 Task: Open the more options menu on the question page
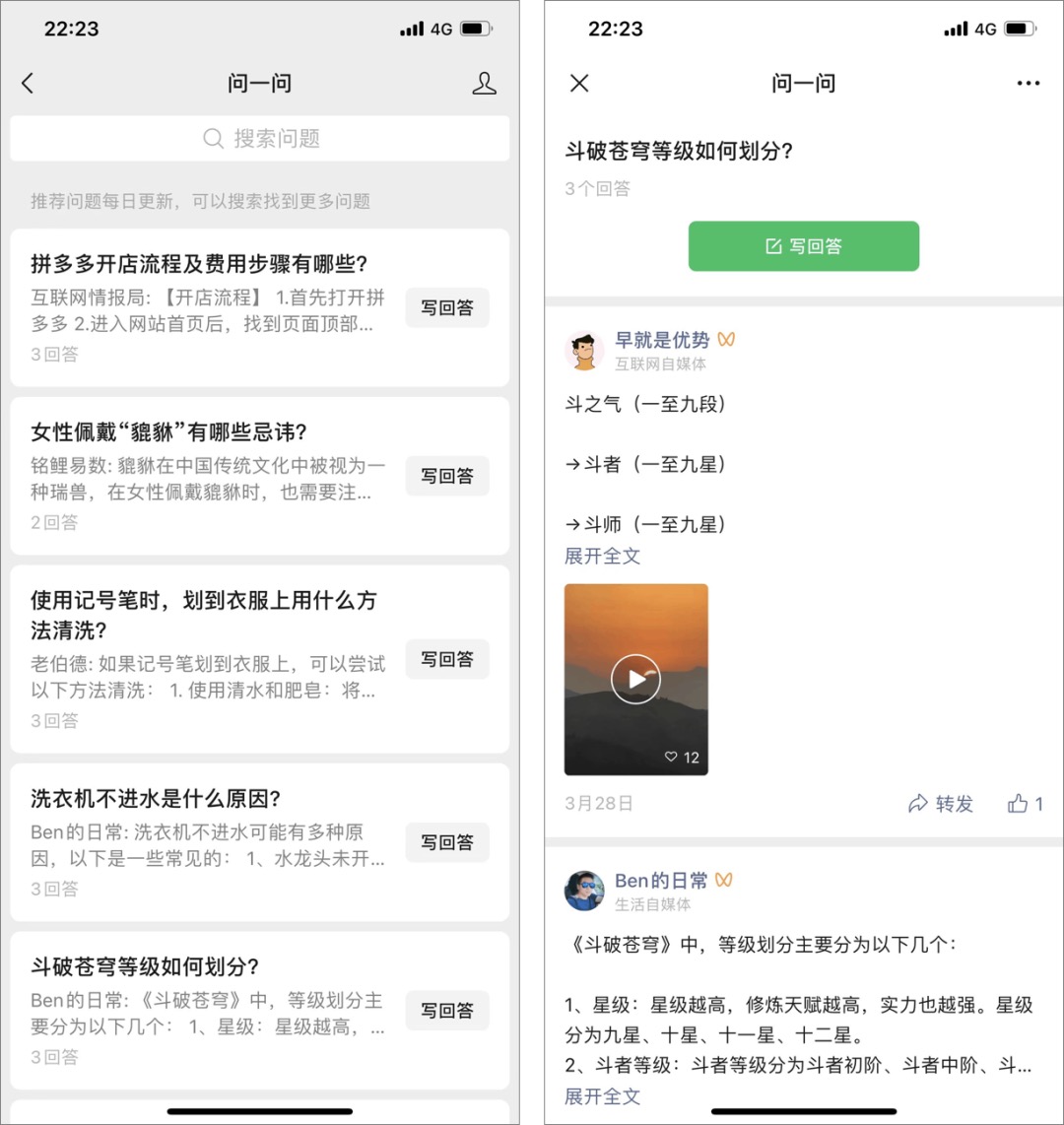pos(1028,84)
